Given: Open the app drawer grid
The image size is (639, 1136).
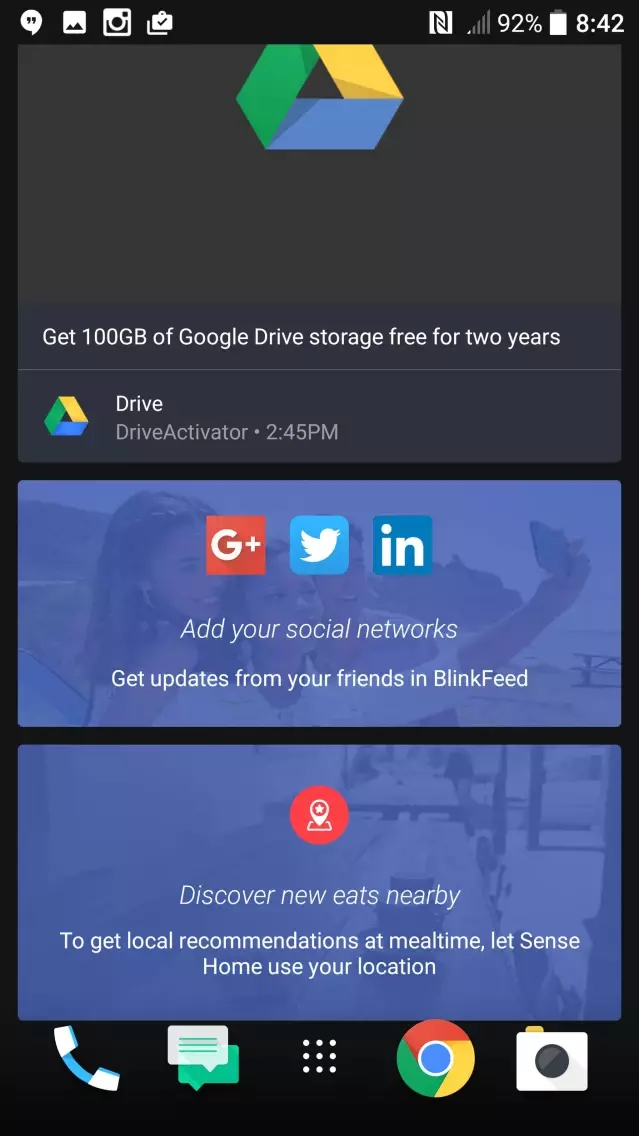Looking at the screenshot, I should [320, 1056].
